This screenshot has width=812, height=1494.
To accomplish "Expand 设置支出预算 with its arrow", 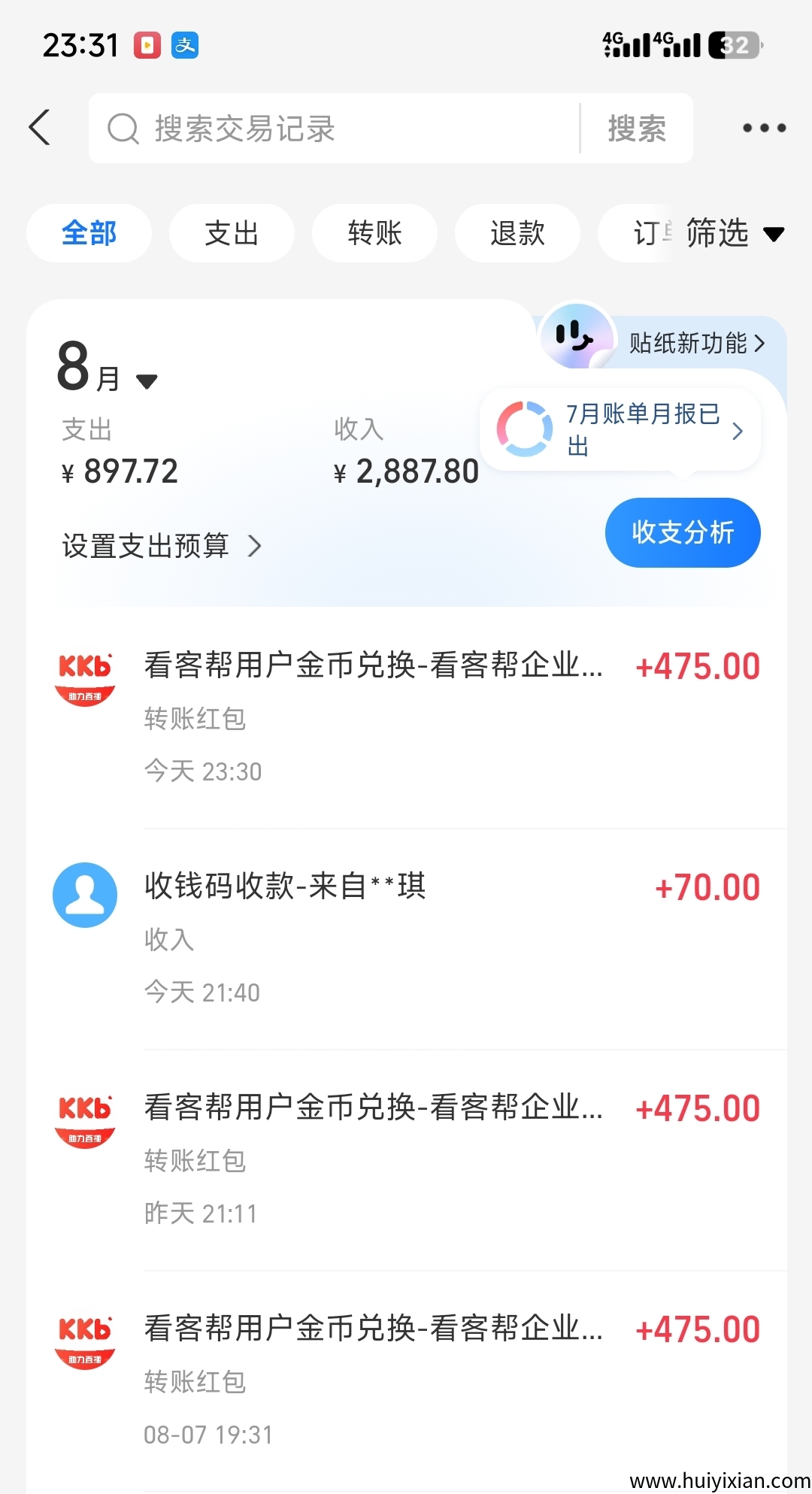I will tap(162, 547).
